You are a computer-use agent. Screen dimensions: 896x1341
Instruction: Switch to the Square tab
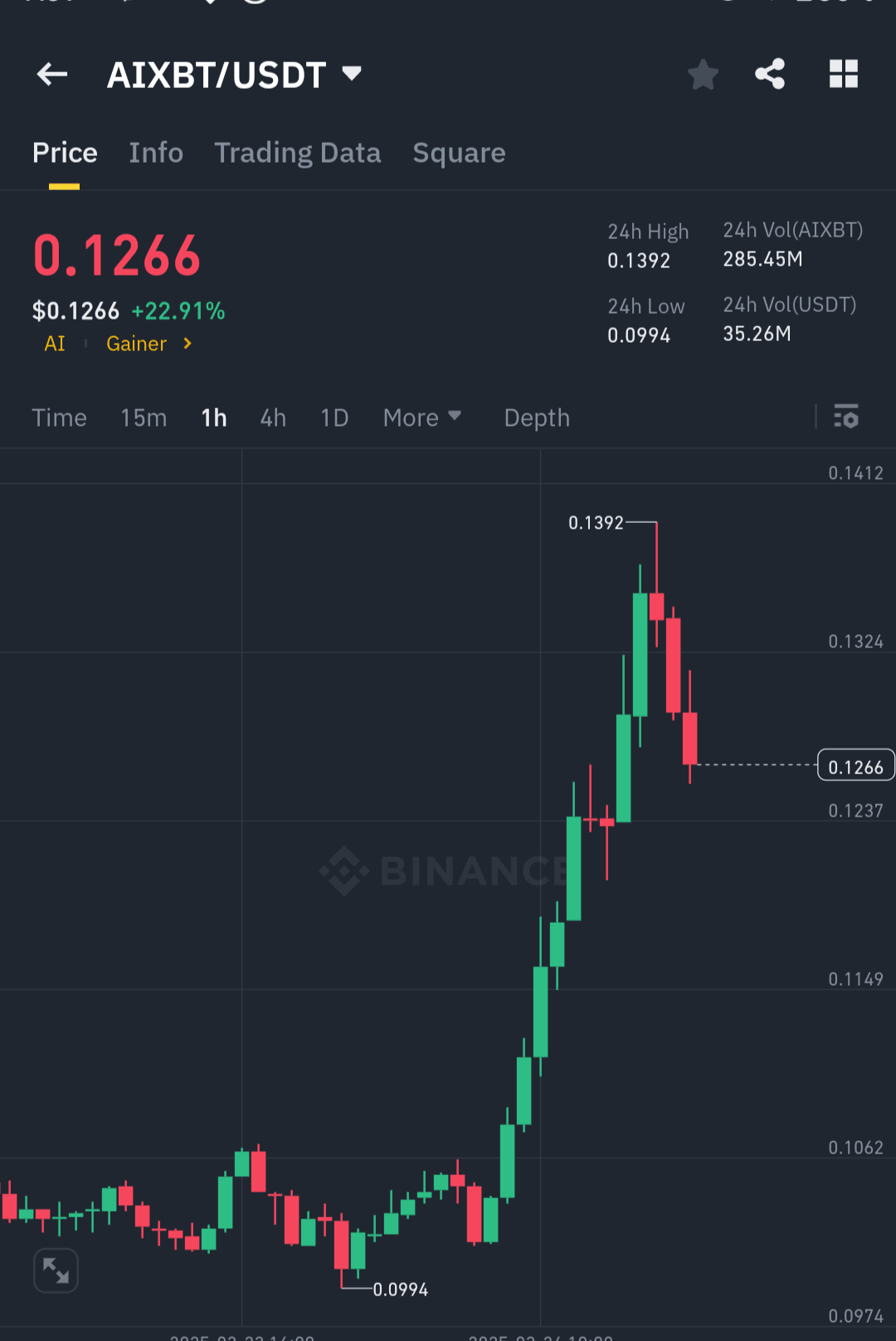pos(459,153)
